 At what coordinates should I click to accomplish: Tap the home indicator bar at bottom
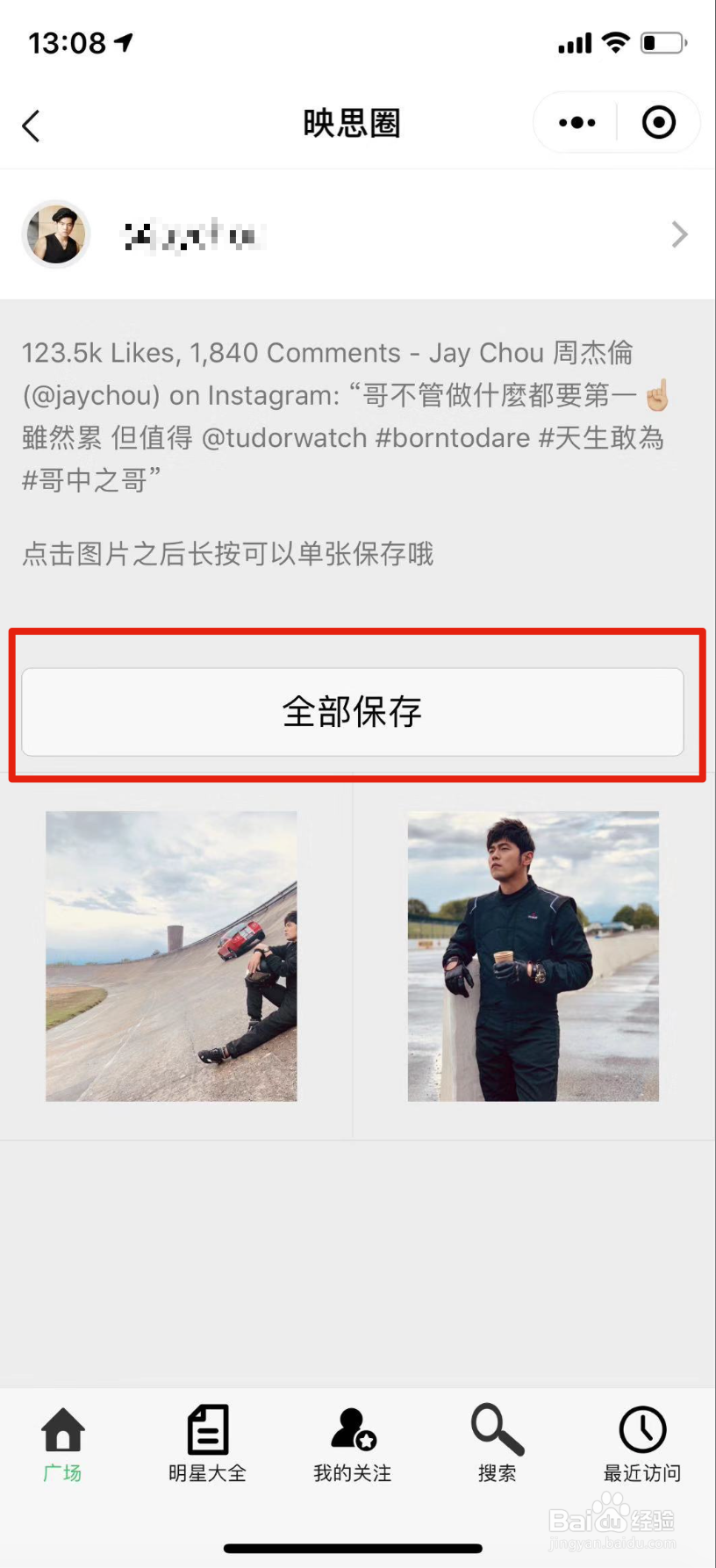pos(358,1548)
